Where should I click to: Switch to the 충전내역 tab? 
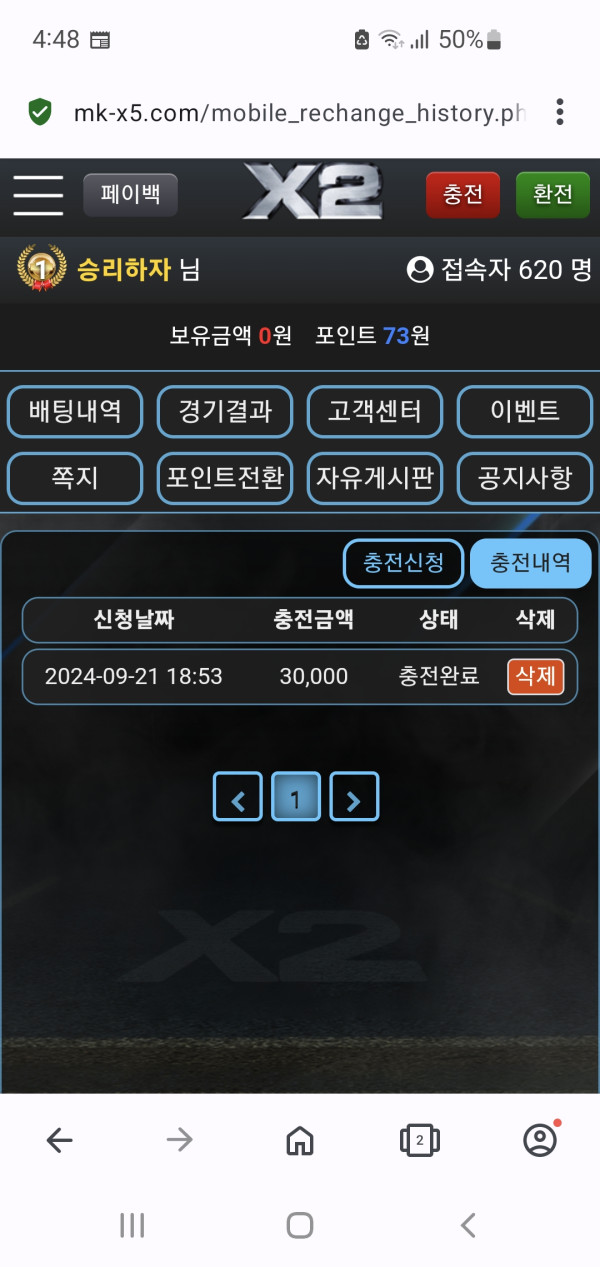[530, 563]
